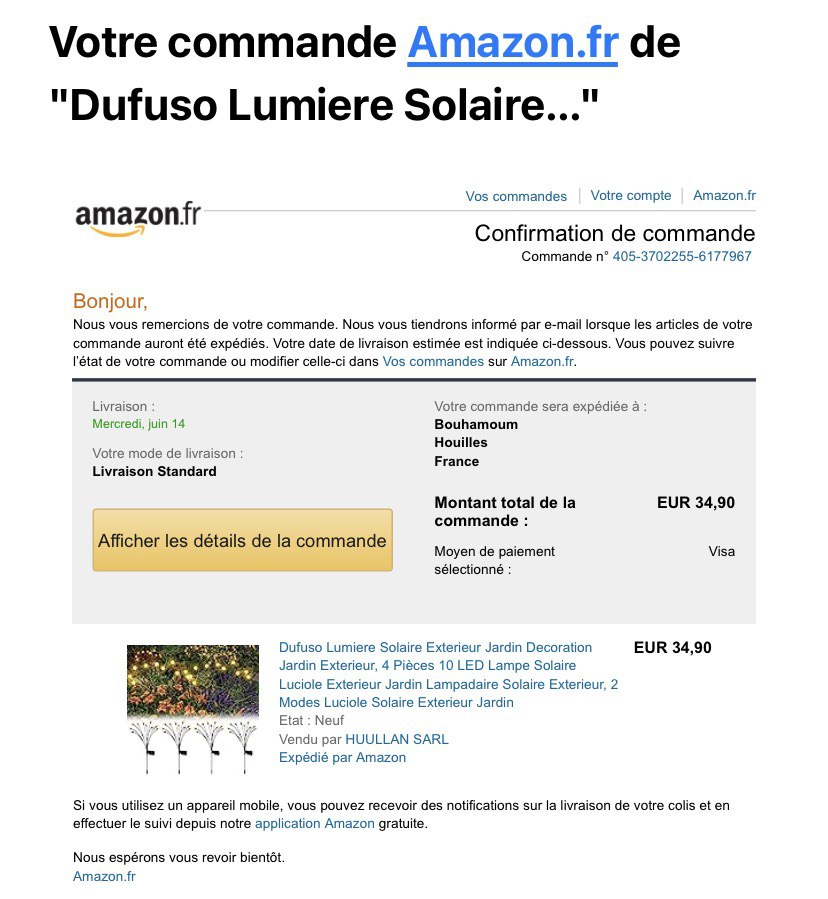Open order number 405-3702255-6177967

[681, 256]
